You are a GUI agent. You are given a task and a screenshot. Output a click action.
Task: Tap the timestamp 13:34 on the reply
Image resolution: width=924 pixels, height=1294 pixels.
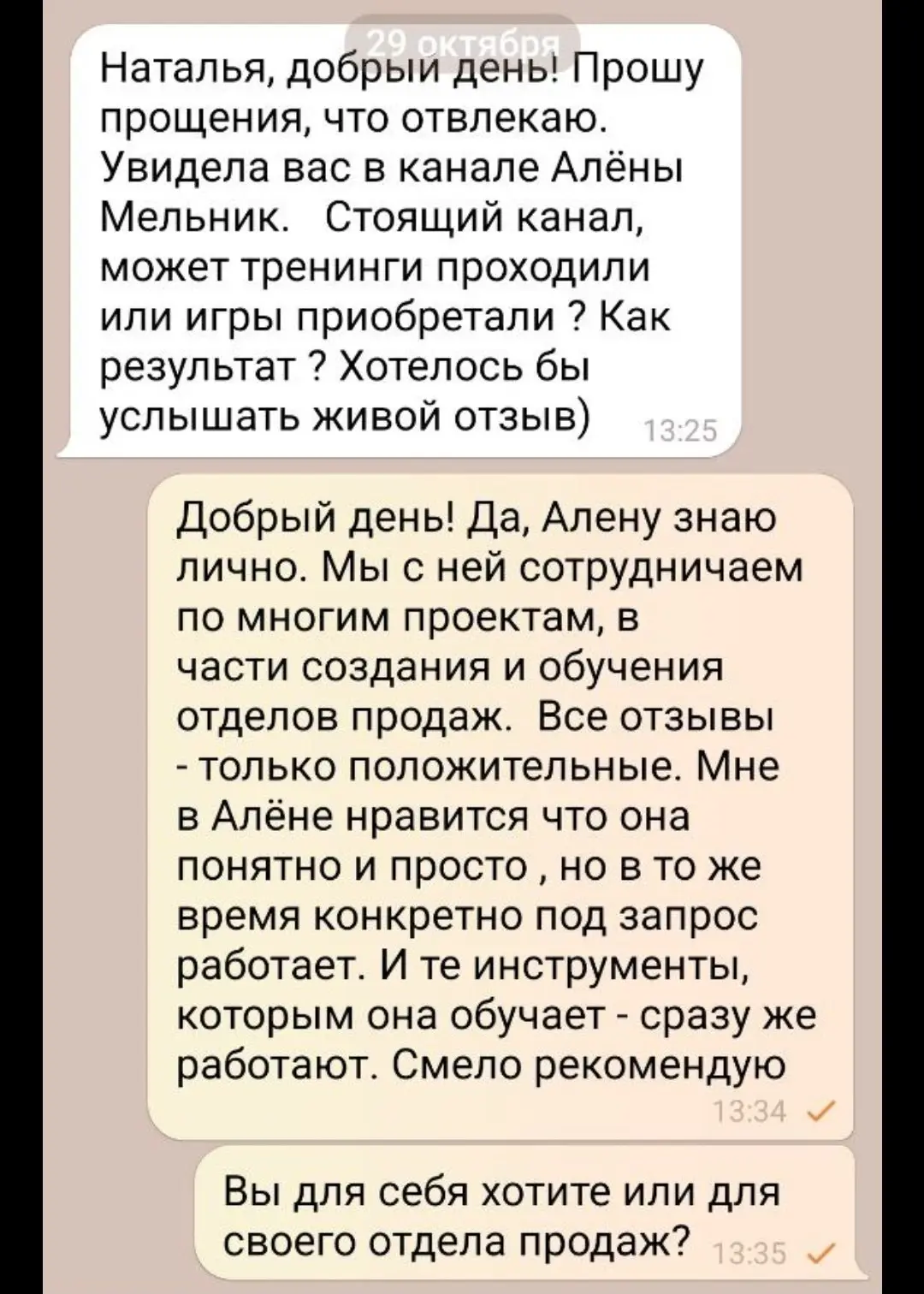748,1111
